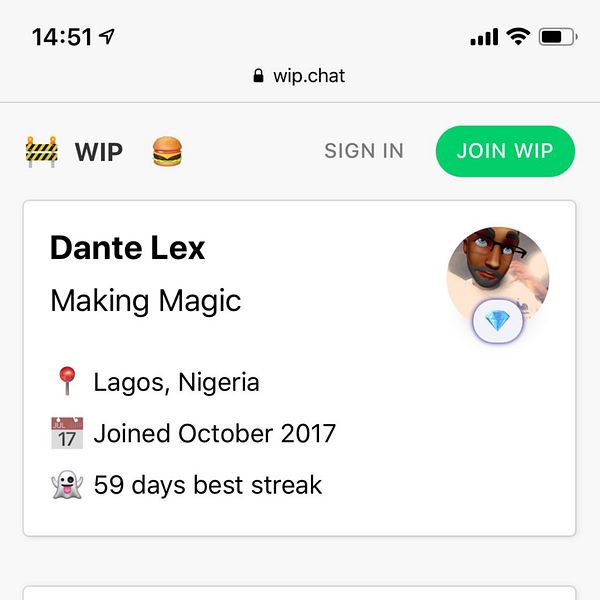Go to the WIP home logo
The width and height of the screenshot is (600, 600).
point(74,152)
